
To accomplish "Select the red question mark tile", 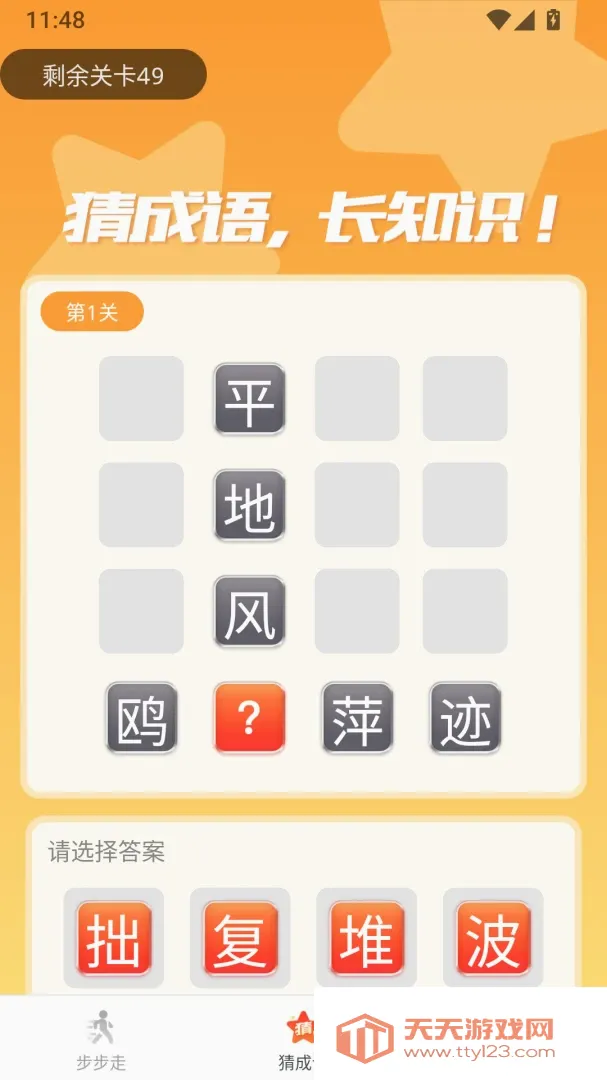I will click(x=249, y=718).
